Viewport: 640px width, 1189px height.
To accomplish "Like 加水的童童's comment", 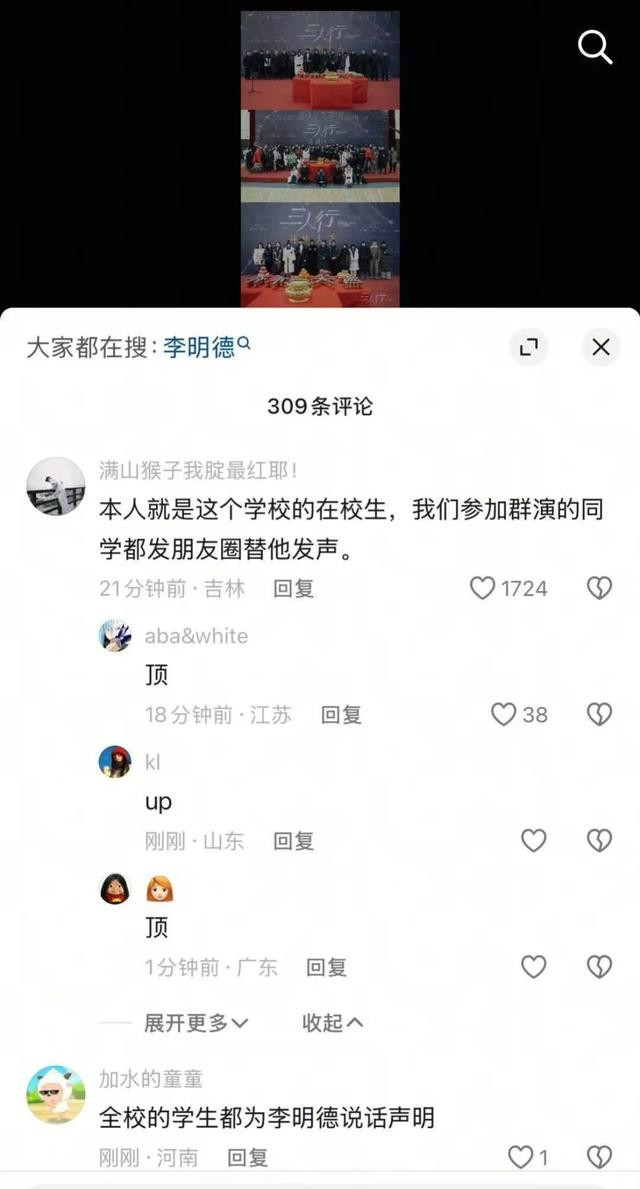I will pyautogui.click(x=527, y=1157).
